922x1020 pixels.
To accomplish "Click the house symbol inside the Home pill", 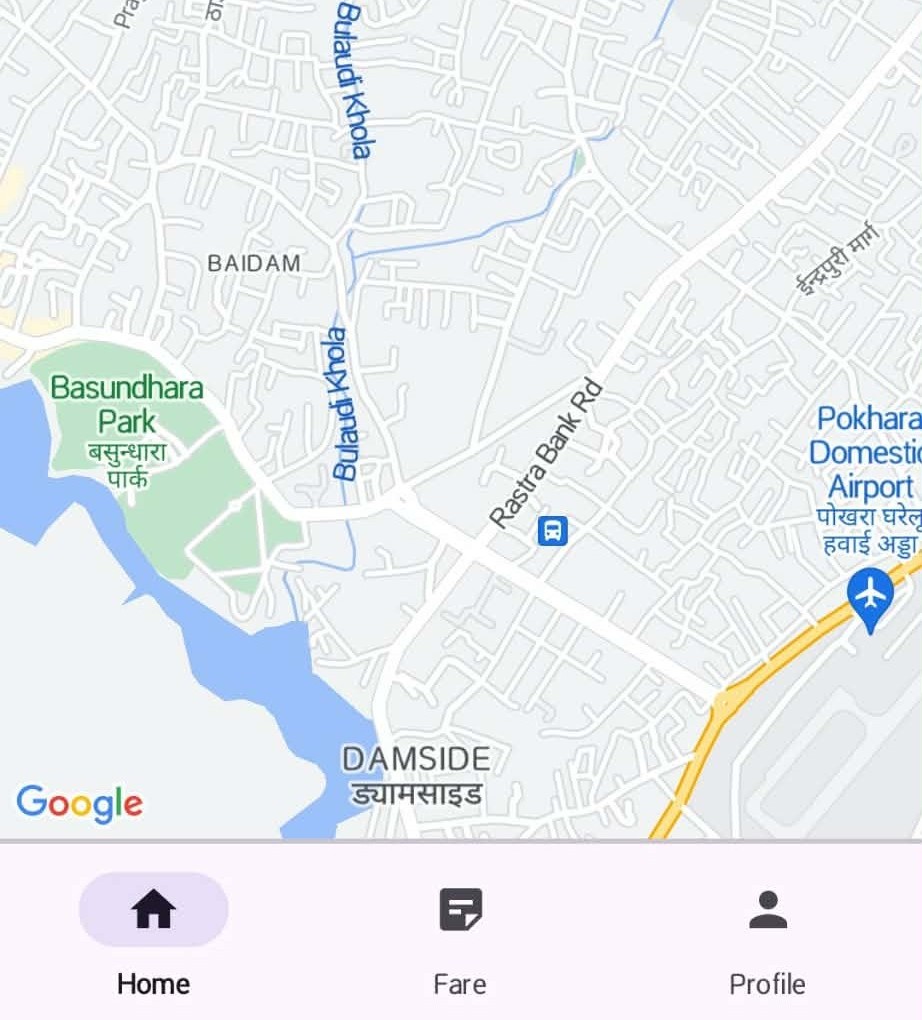I will point(152,909).
